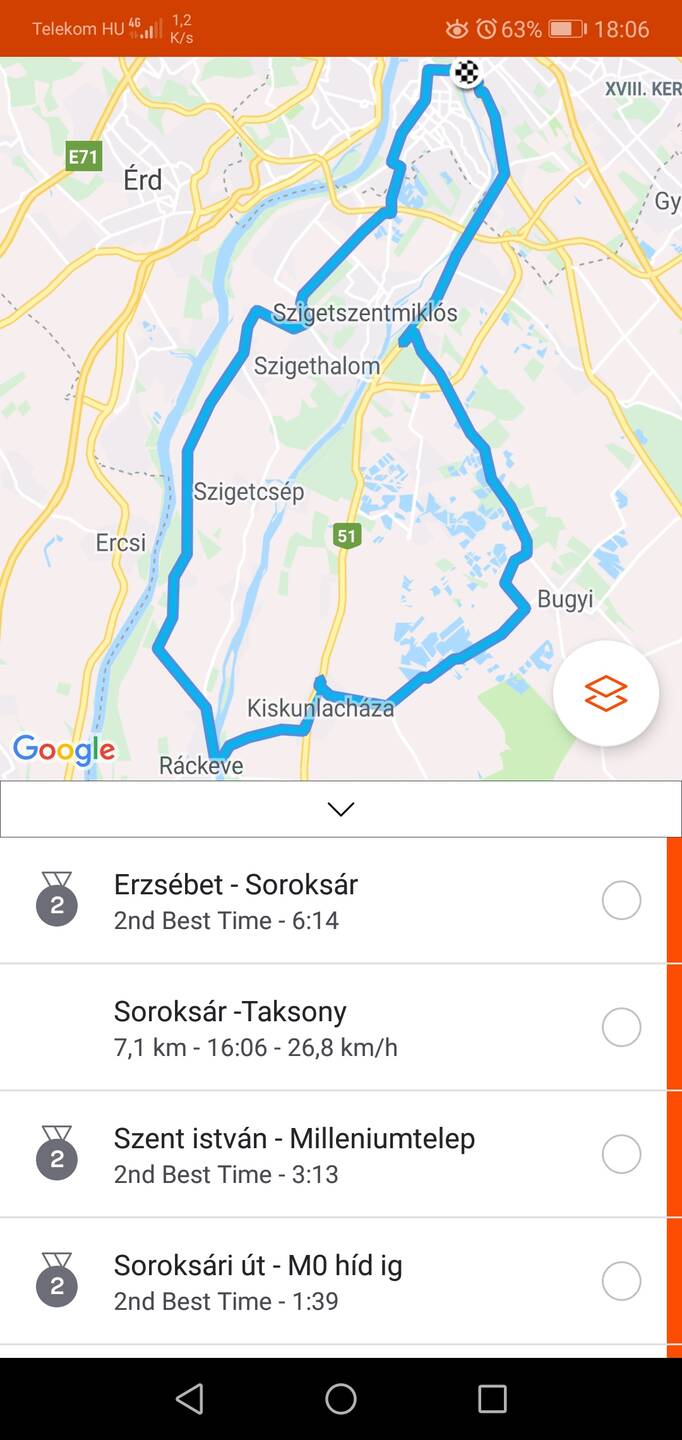This screenshot has height=1440, width=682.
Task: Select the Soroksári út - M0 híd ig radio button
Action: point(621,1282)
